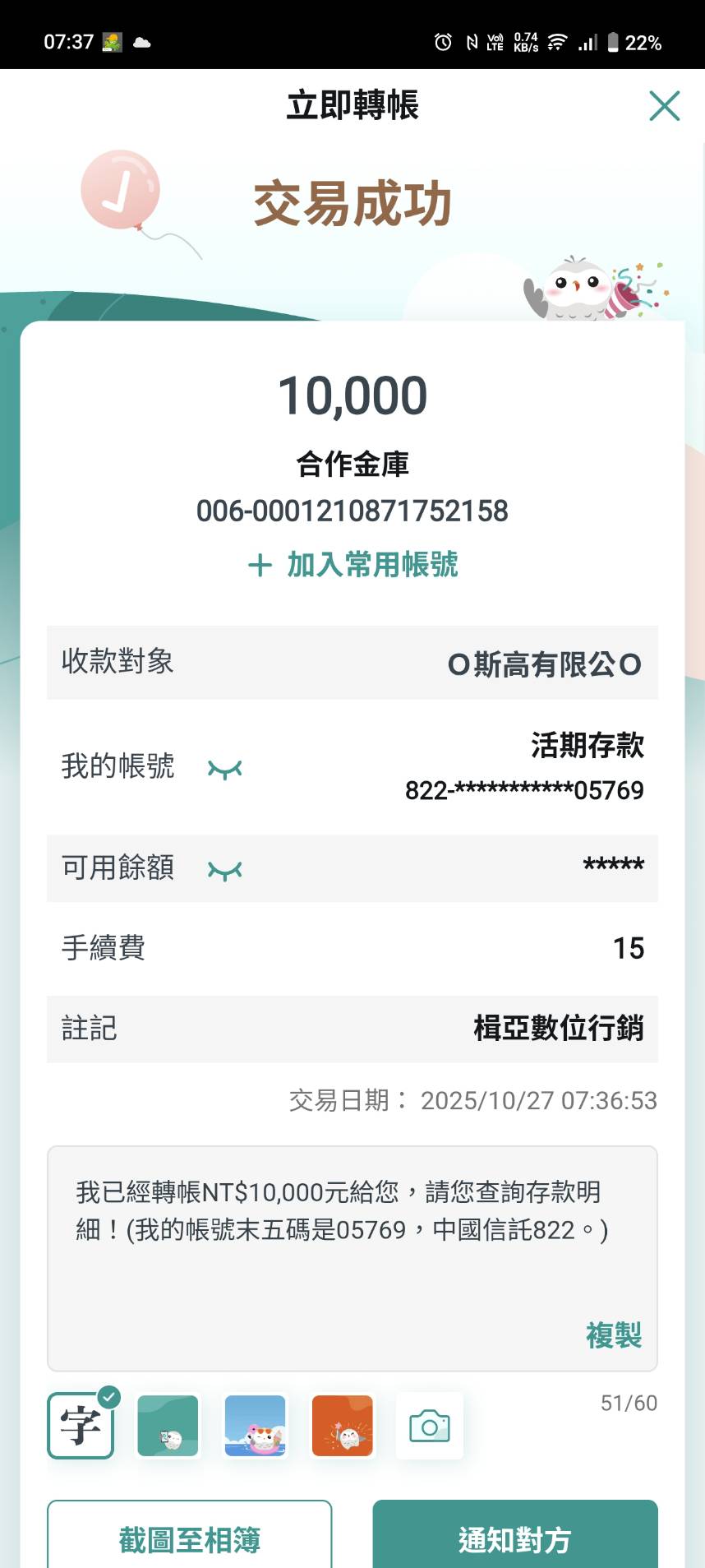
Task: Choose the green owl card template
Action: 168,1426
